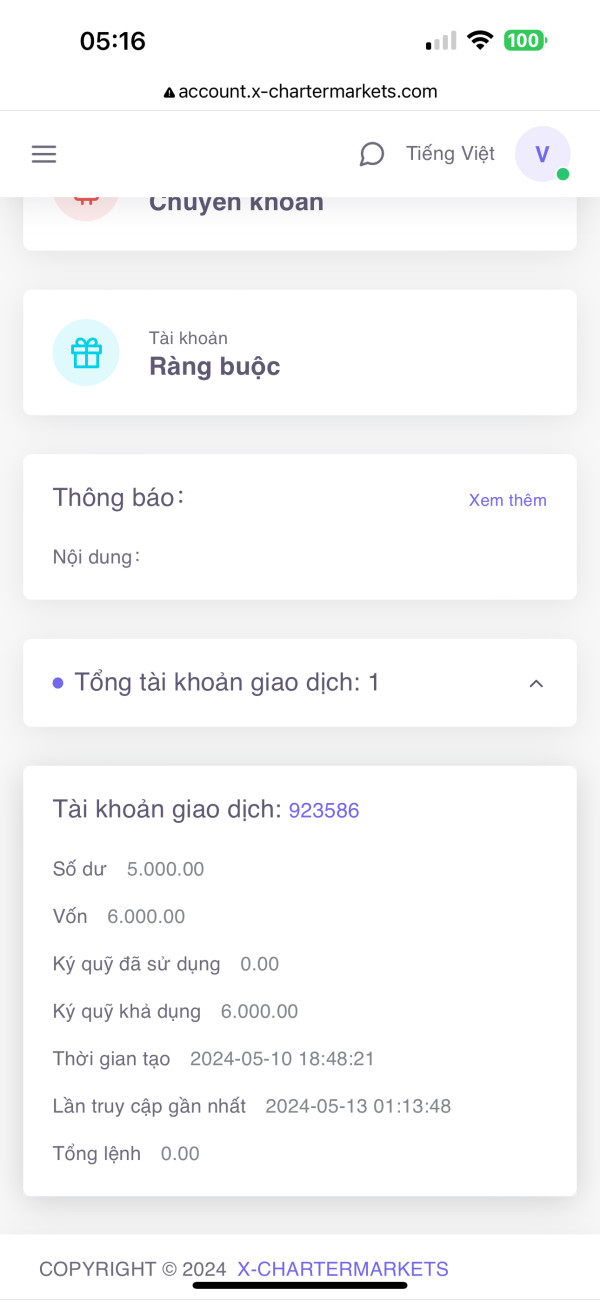This screenshot has width=600, height=1300.
Task: Collapse the Tổng tài khoản giao dịch section
Action: (536, 683)
